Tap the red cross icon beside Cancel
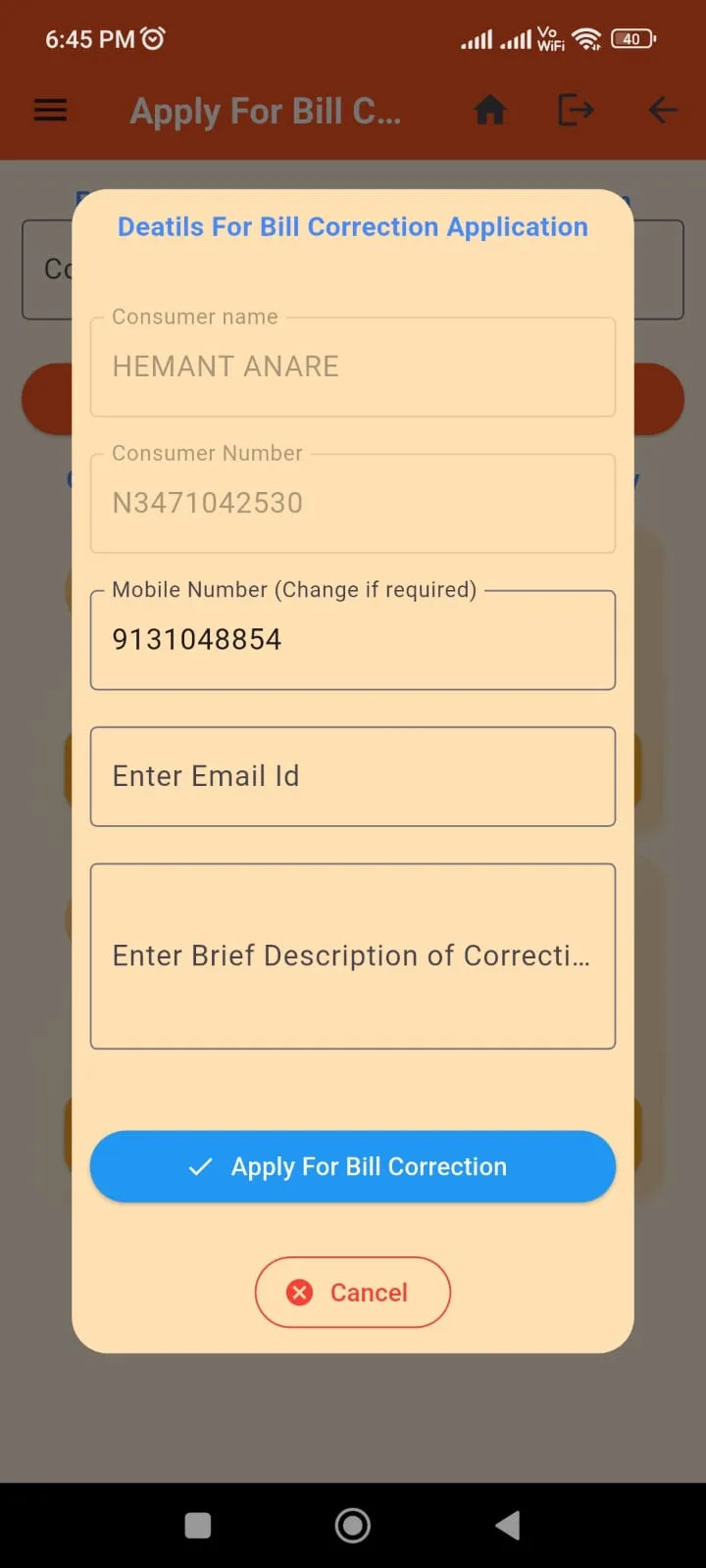Image resolution: width=706 pixels, height=1568 pixels. (299, 1293)
